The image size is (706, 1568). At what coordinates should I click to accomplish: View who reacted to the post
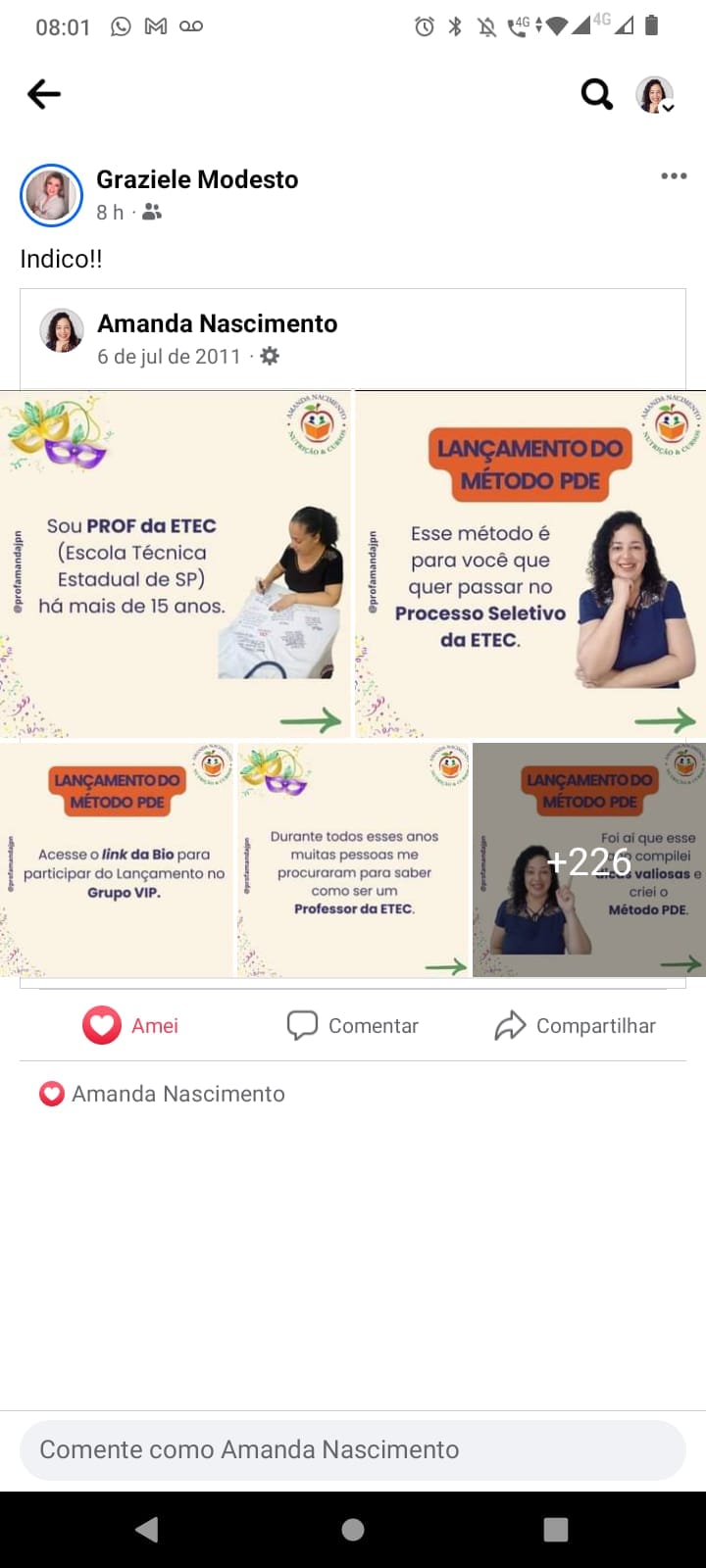162,1094
